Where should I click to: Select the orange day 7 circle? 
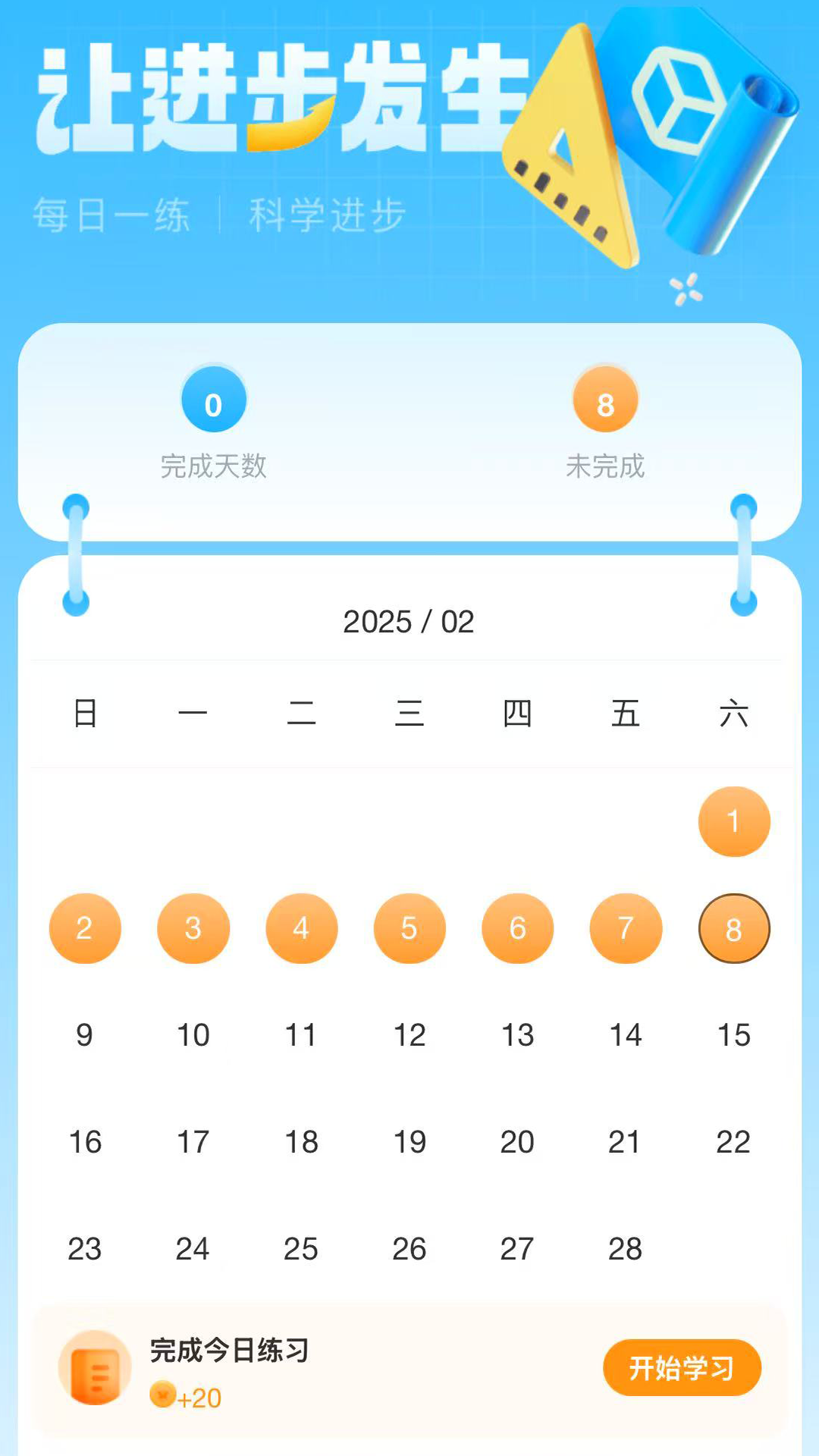coord(626,928)
